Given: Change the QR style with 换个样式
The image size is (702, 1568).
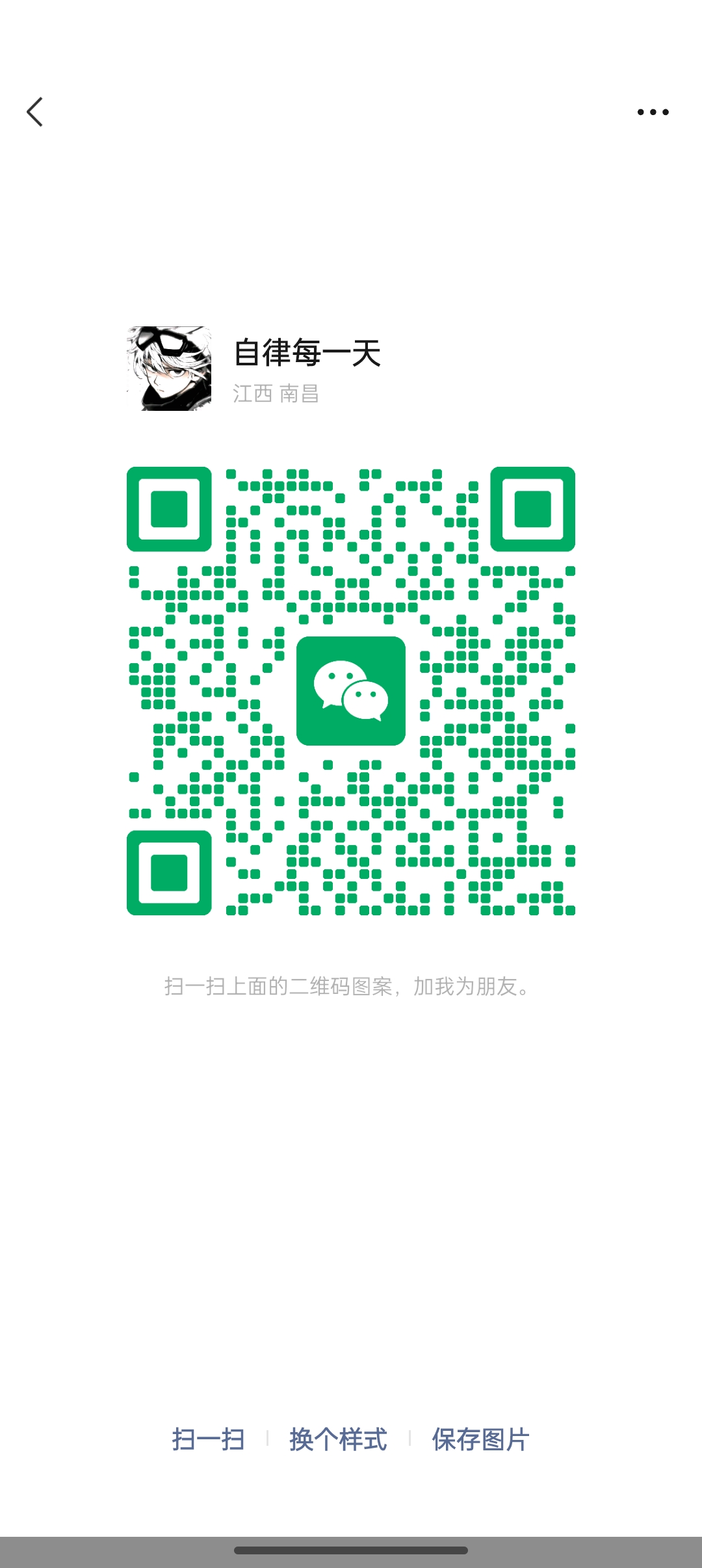Looking at the screenshot, I should (338, 1439).
